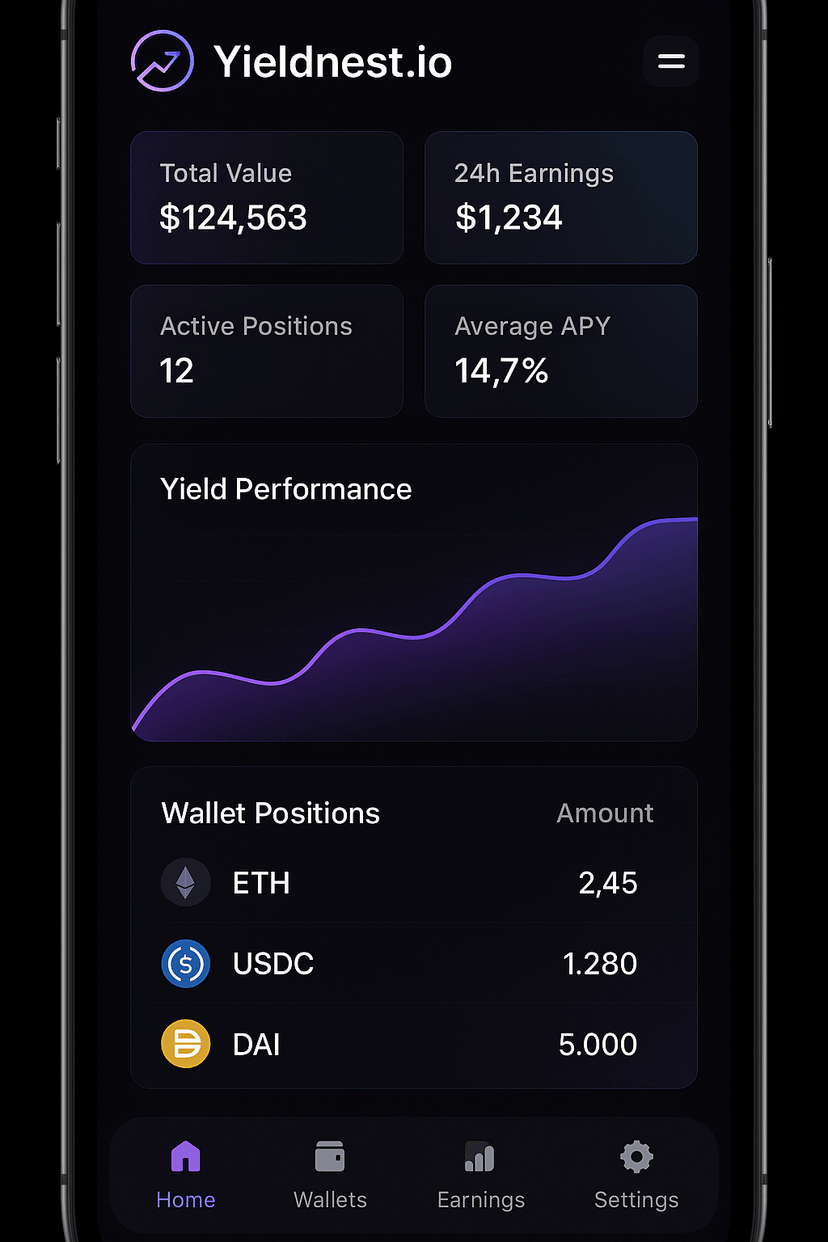Click the Active Positions stat card
Image resolution: width=828 pixels, height=1242 pixels.
pos(266,350)
